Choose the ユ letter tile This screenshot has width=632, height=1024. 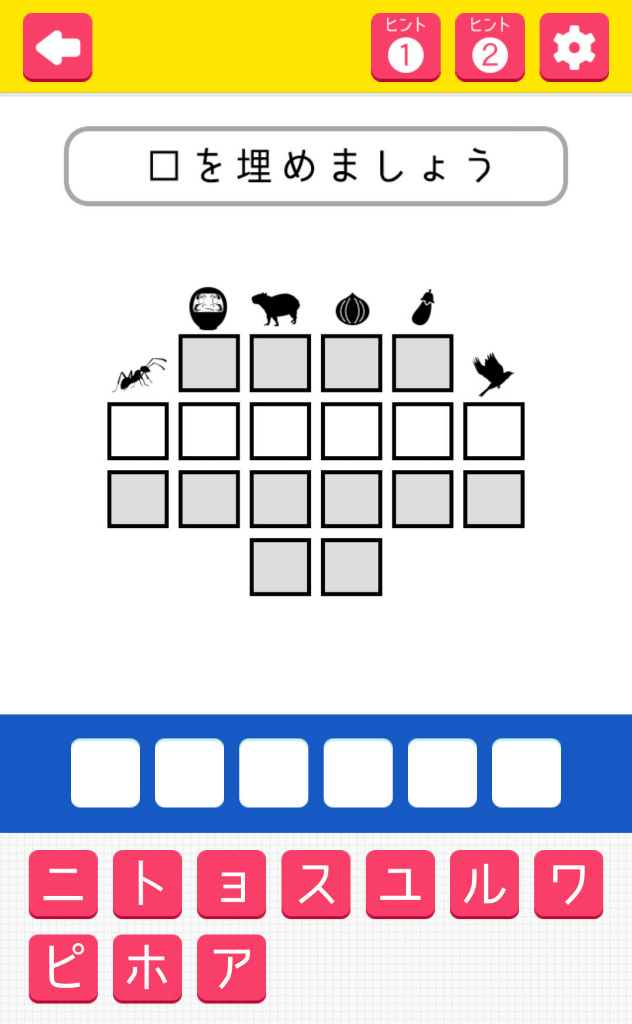coord(399,883)
